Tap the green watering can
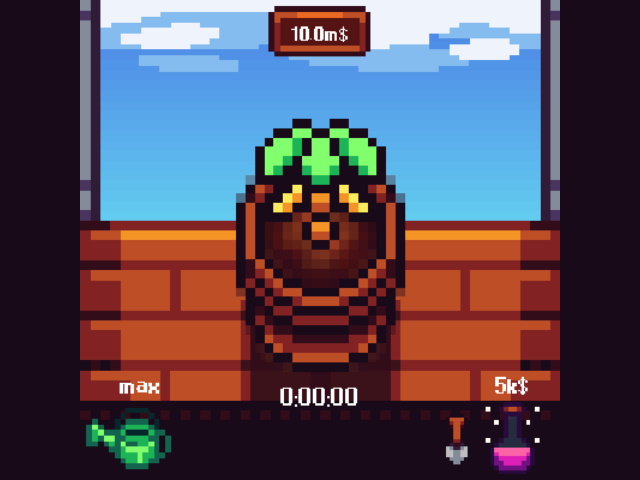 coord(129,440)
